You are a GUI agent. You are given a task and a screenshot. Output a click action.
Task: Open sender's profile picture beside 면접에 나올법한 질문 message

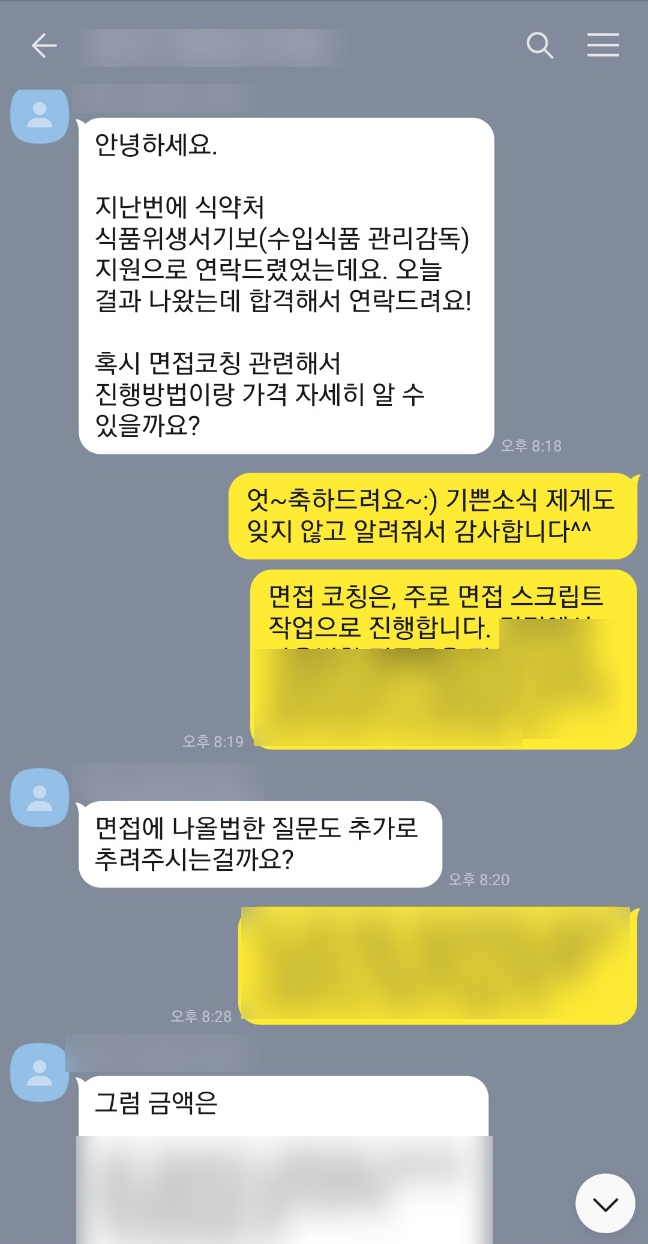39,796
